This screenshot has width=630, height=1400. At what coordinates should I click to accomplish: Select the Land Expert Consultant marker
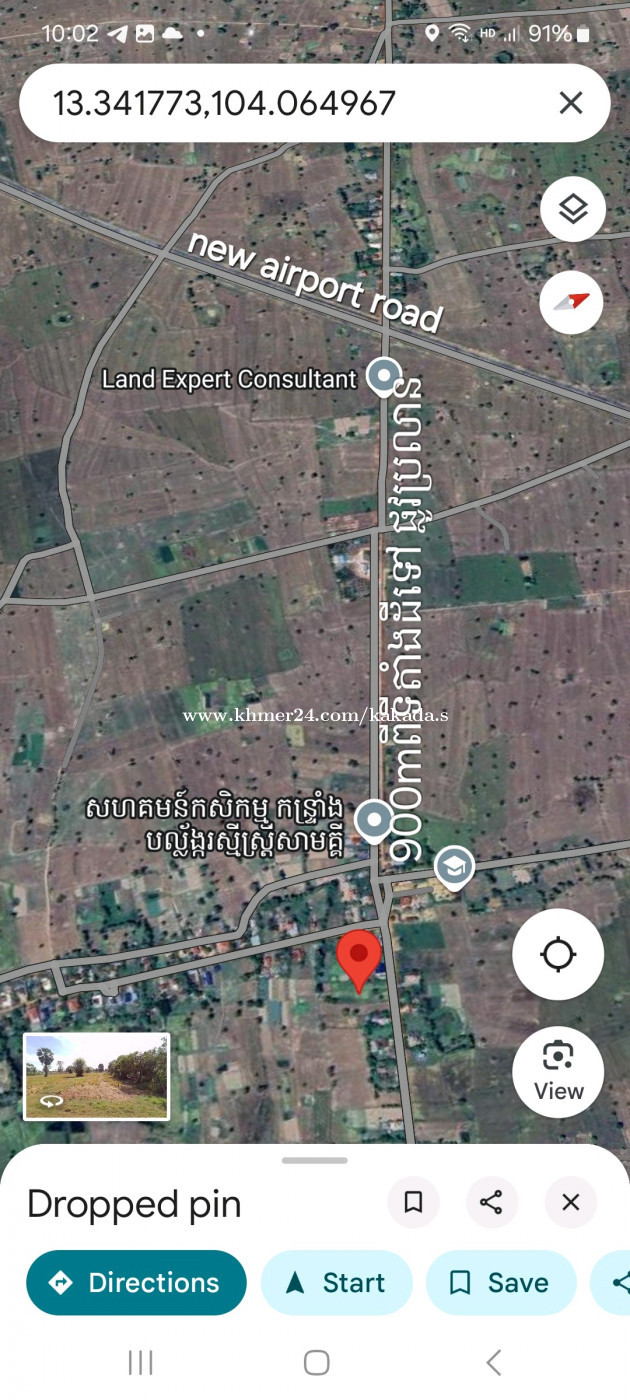382,376
